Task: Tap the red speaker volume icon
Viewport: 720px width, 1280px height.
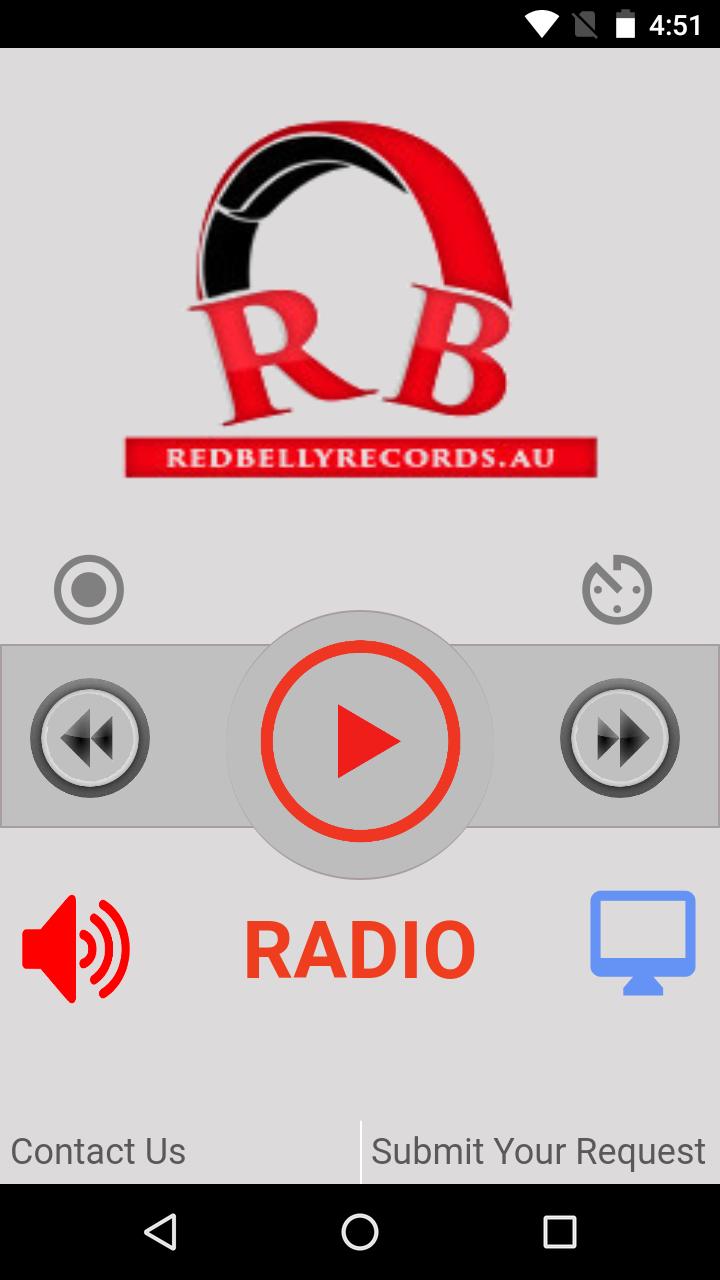Action: click(77, 949)
